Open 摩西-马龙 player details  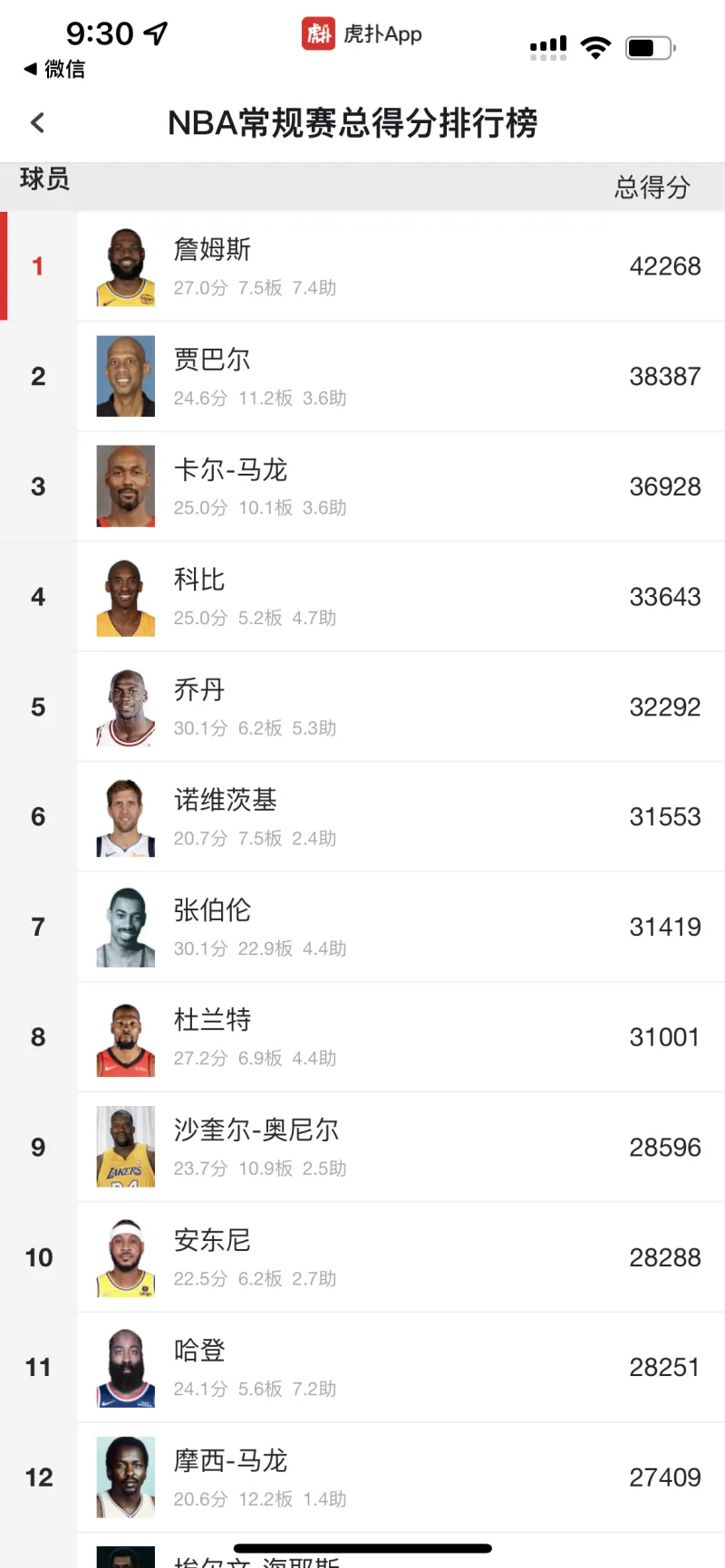362,1477
